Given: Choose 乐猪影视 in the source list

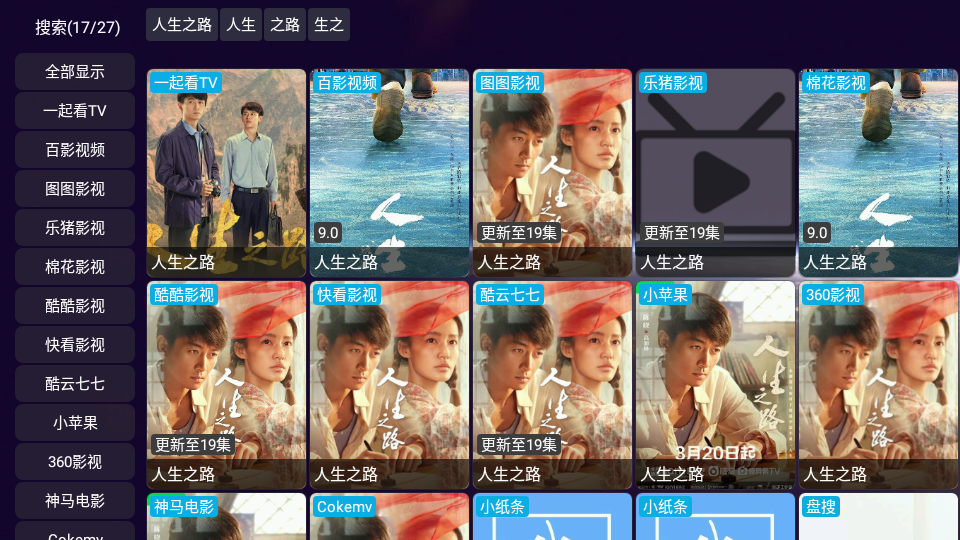Looking at the screenshot, I should click(x=75, y=228).
